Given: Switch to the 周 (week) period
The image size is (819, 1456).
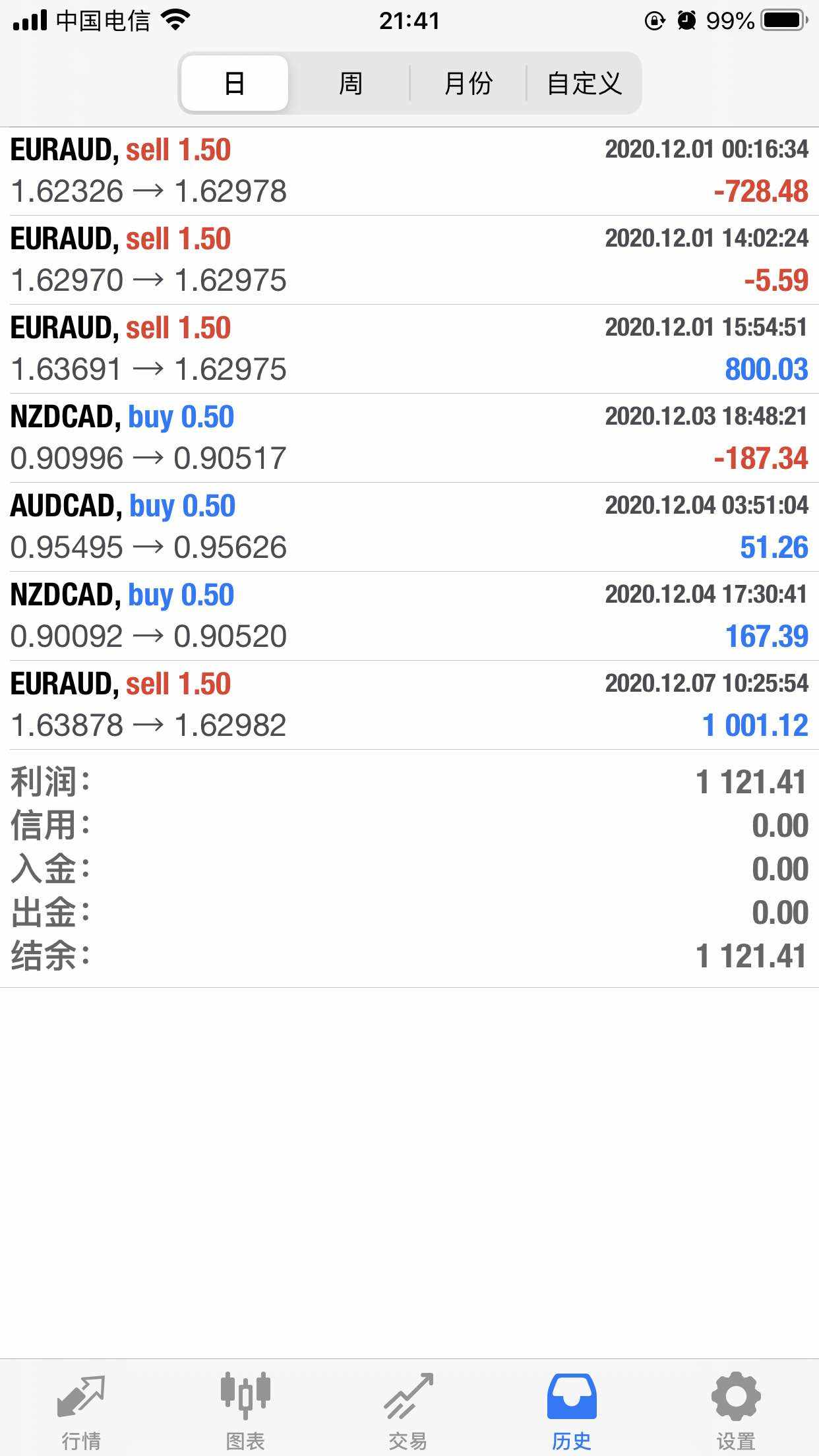Looking at the screenshot, I should coord(350,83).
